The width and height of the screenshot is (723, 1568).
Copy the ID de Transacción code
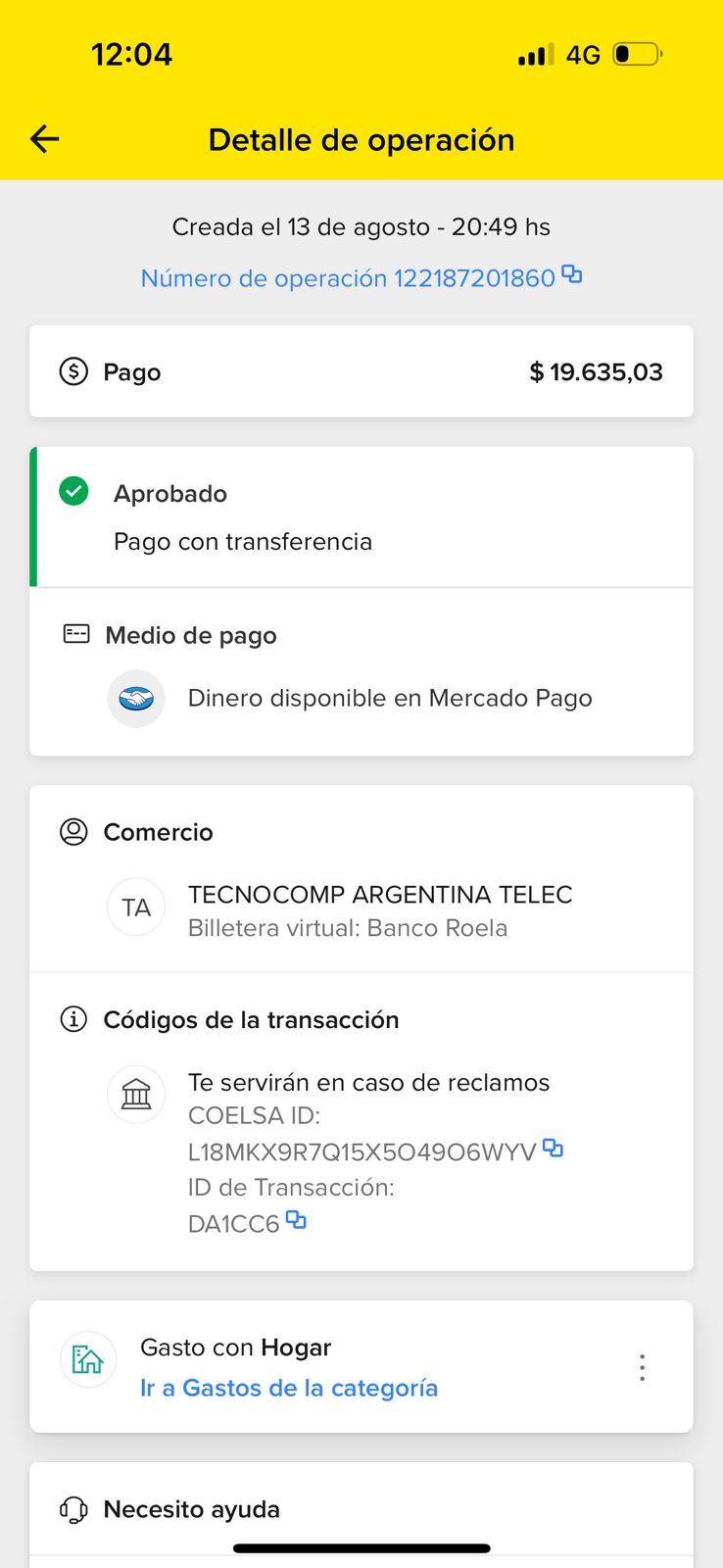pos(296,1220)
